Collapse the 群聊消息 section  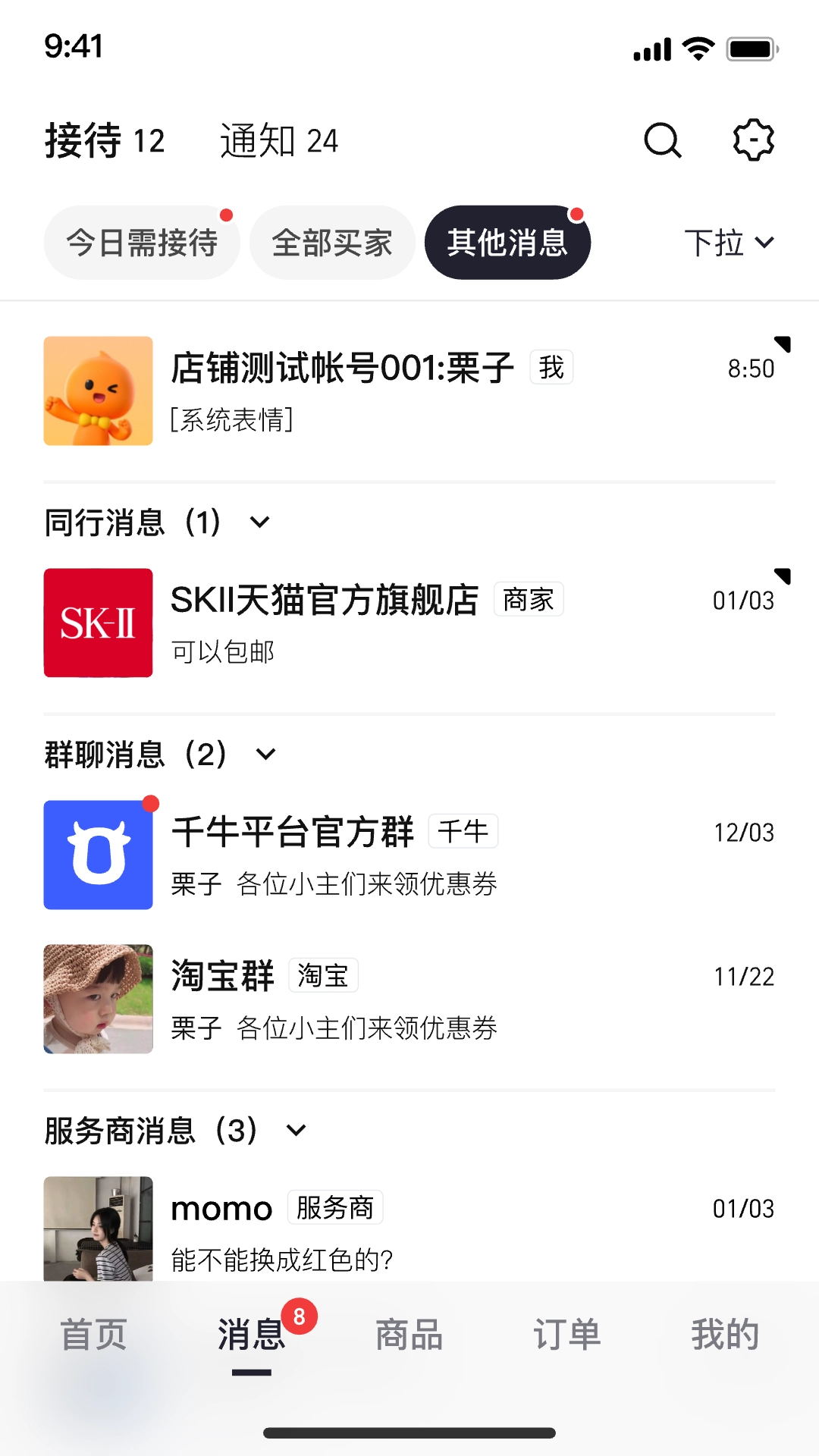tap(266, 755)
